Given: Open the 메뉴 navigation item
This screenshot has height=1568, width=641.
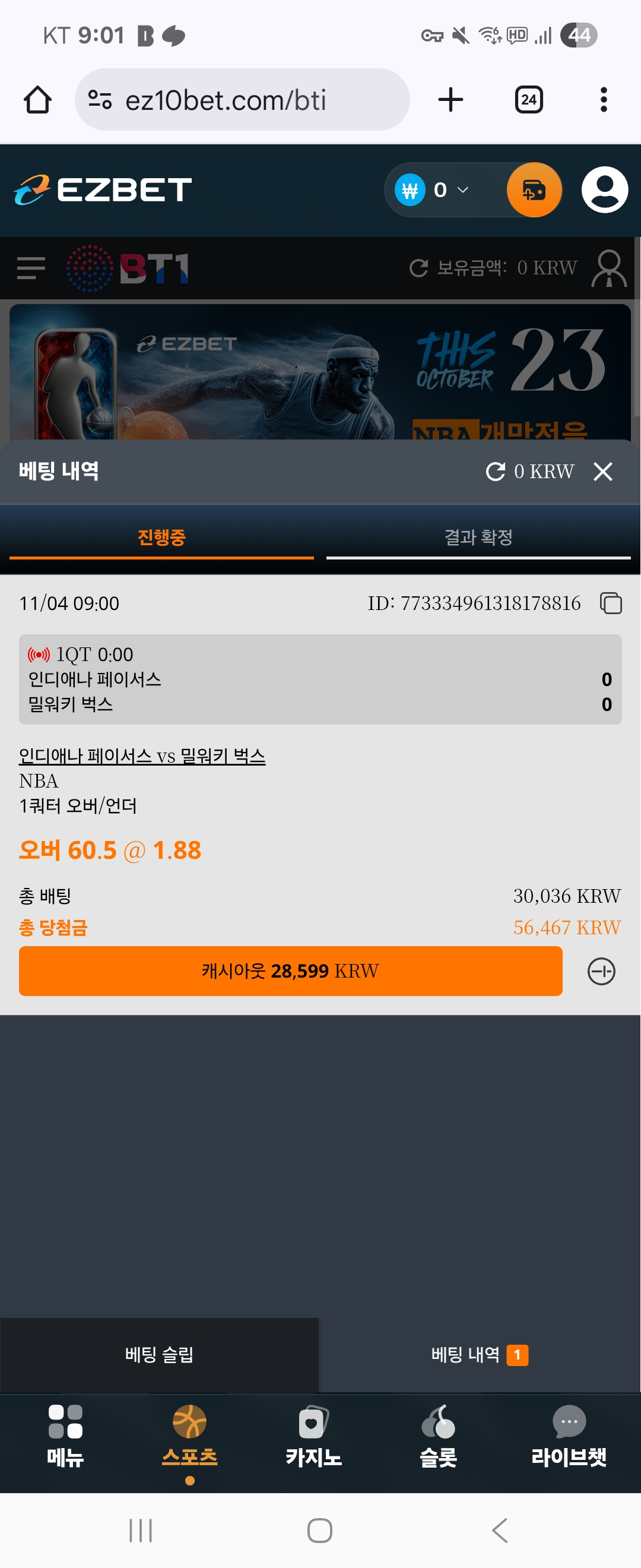Looking at the screenshot, I should (65, 1435).
